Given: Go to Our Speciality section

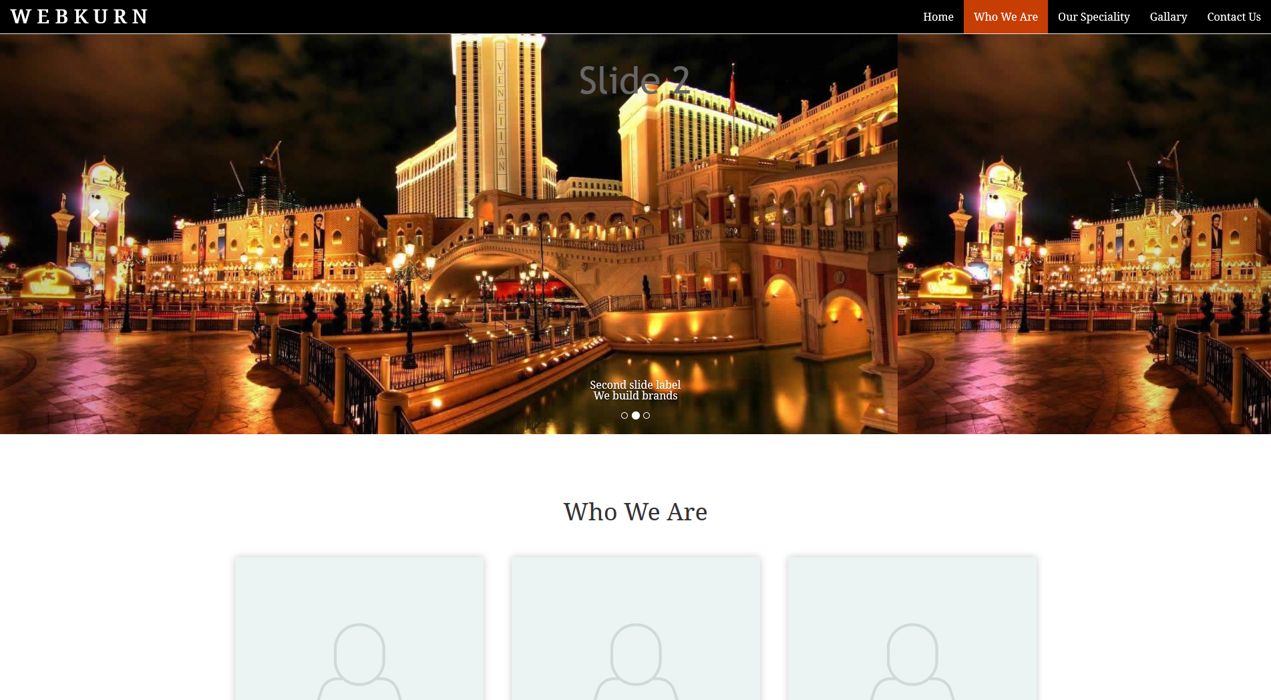Looking at the screenshot, I should point(1093,17).
